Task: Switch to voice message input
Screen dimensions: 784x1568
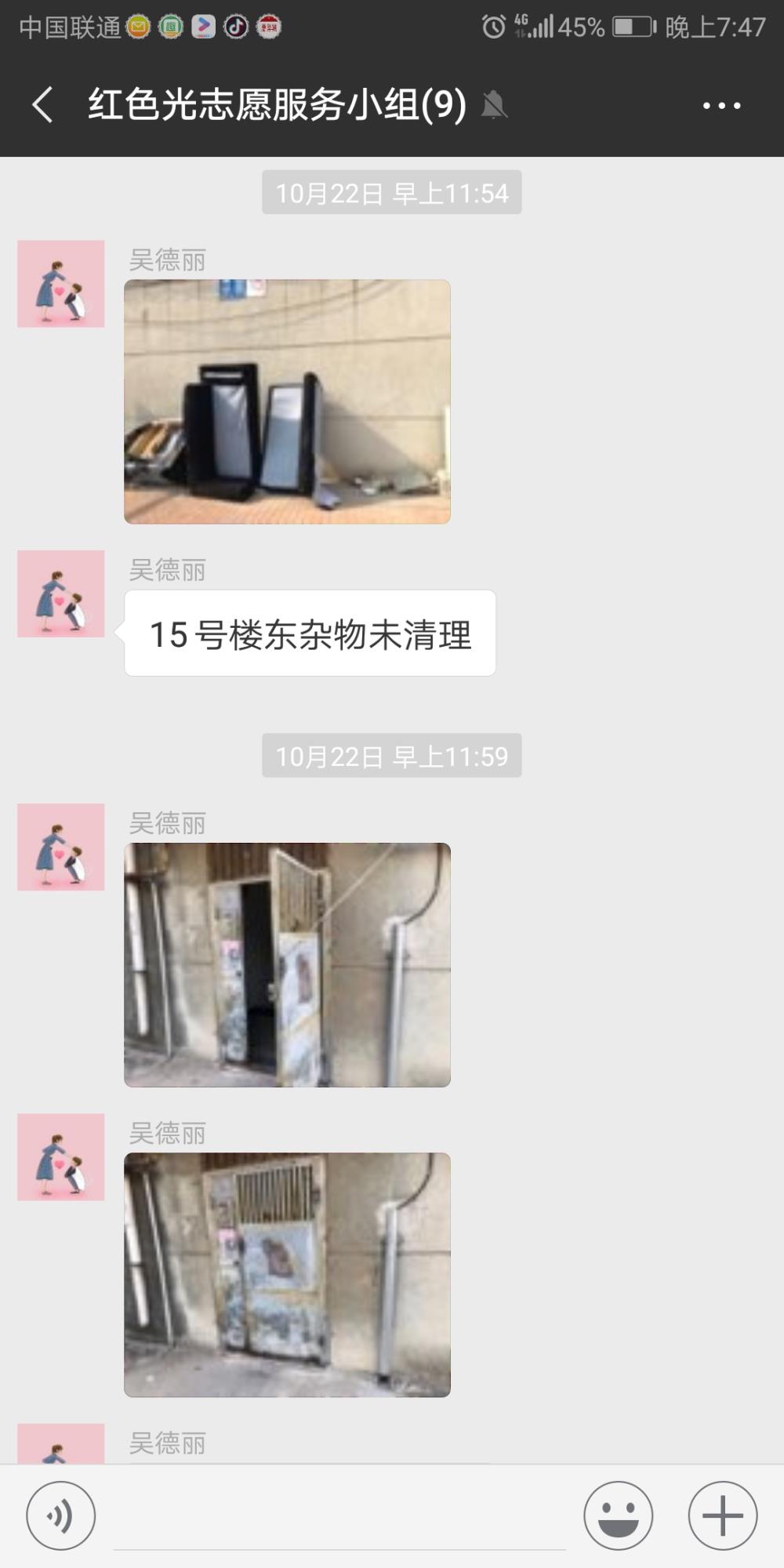Action: (x=61, y=1515)
